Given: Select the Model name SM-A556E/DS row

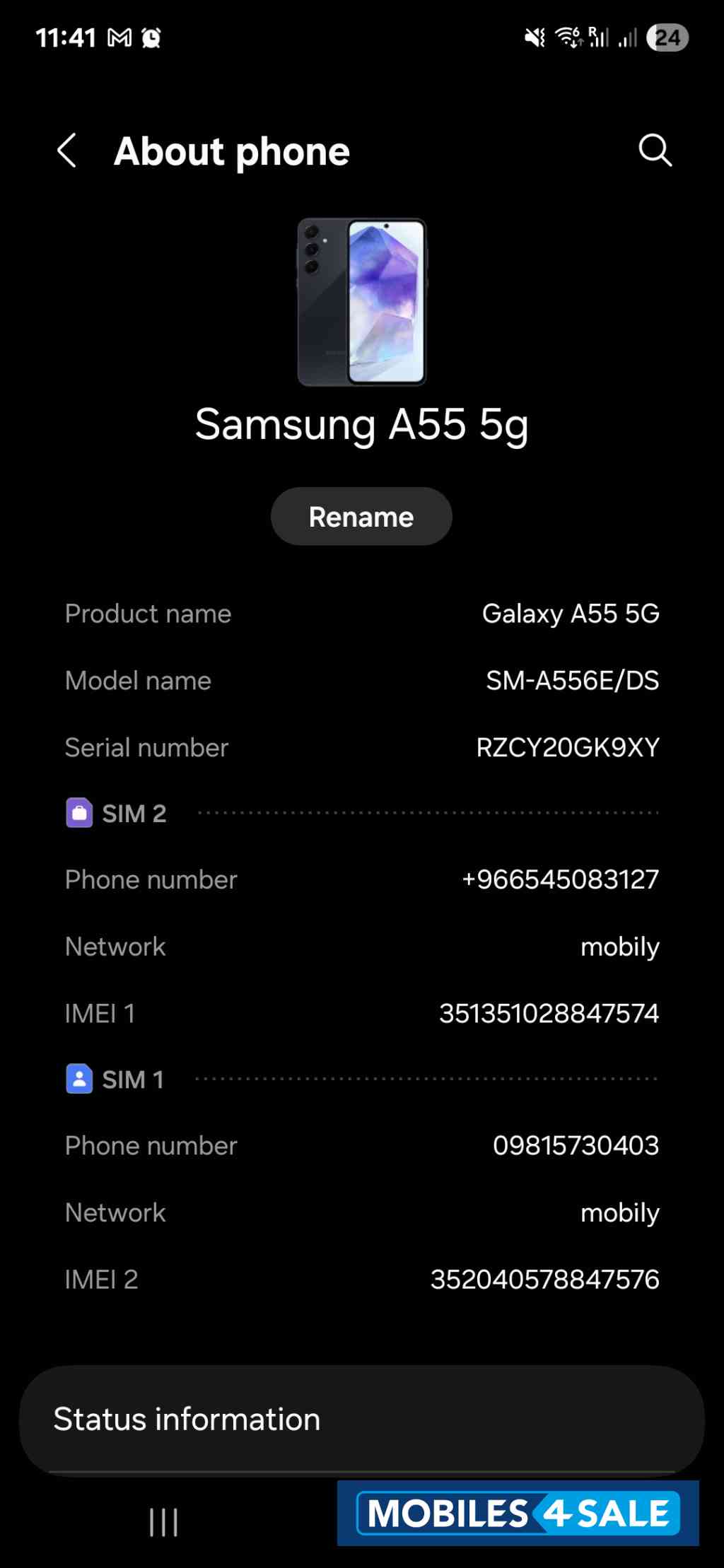Looking at the screenshot, I should point(361,680).
